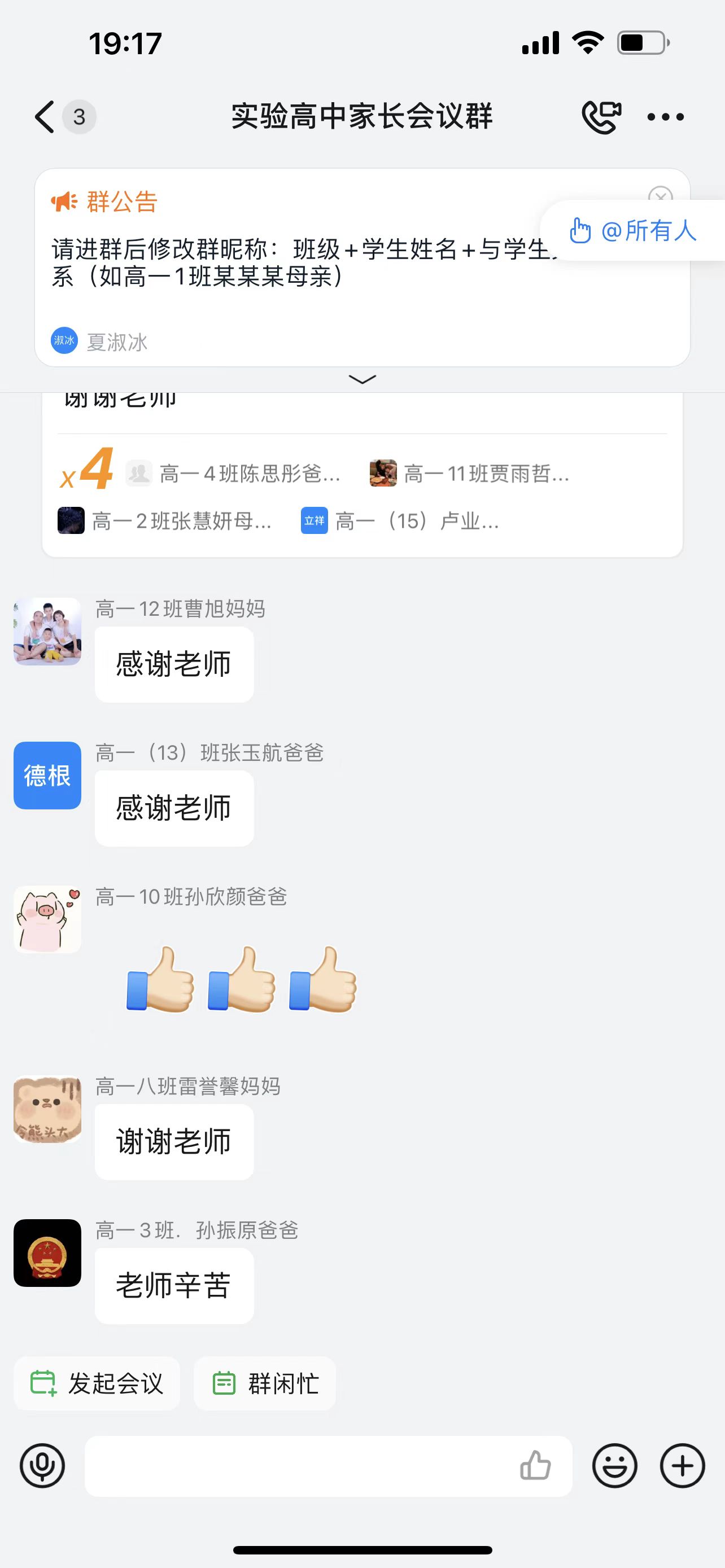The height and width of the screenshot is (1568, 725).
Task: Open profile of 高一（13）班张玉航爸爸
Action: click(x=47, y=775)
